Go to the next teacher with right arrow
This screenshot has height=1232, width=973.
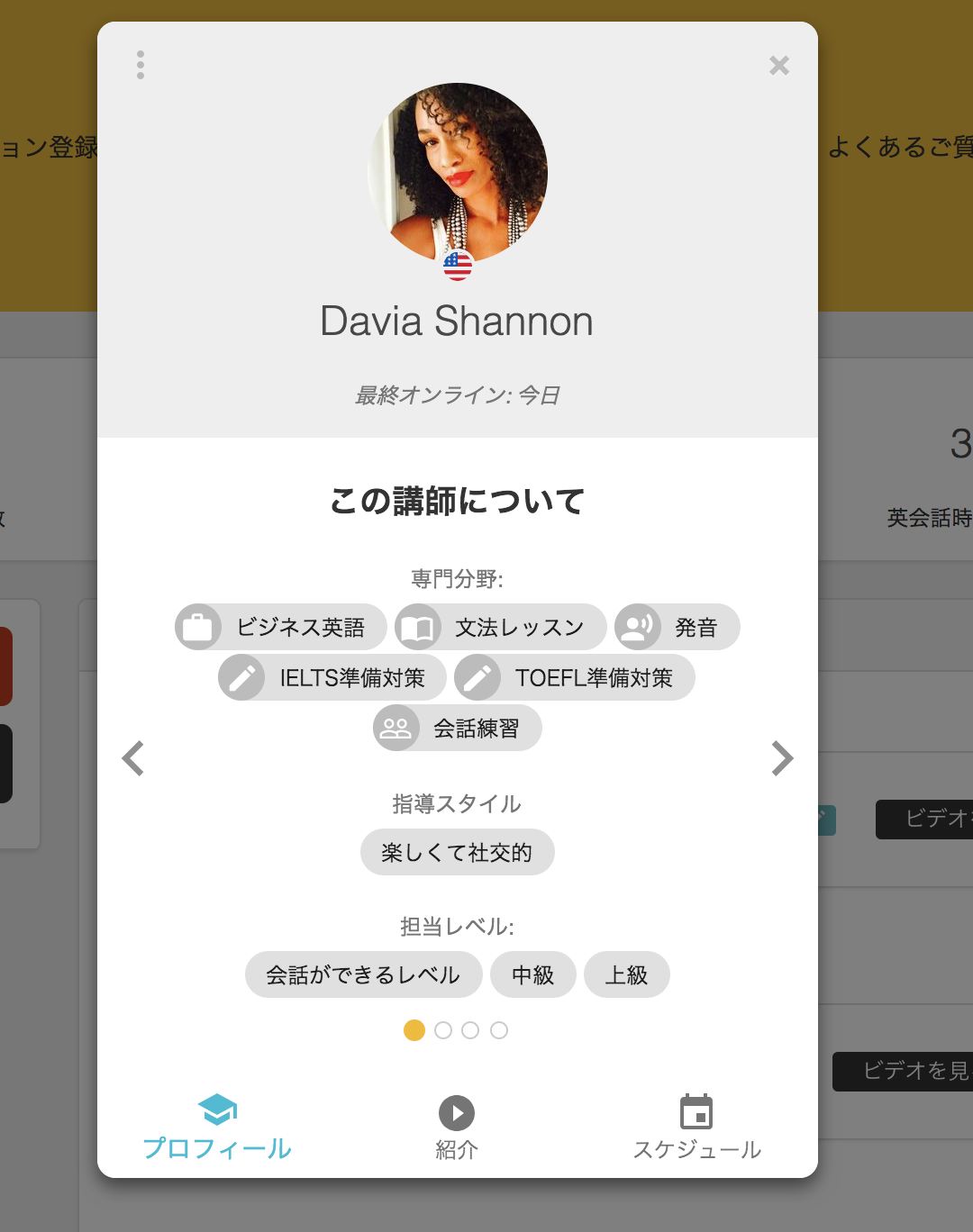[782, 758]
